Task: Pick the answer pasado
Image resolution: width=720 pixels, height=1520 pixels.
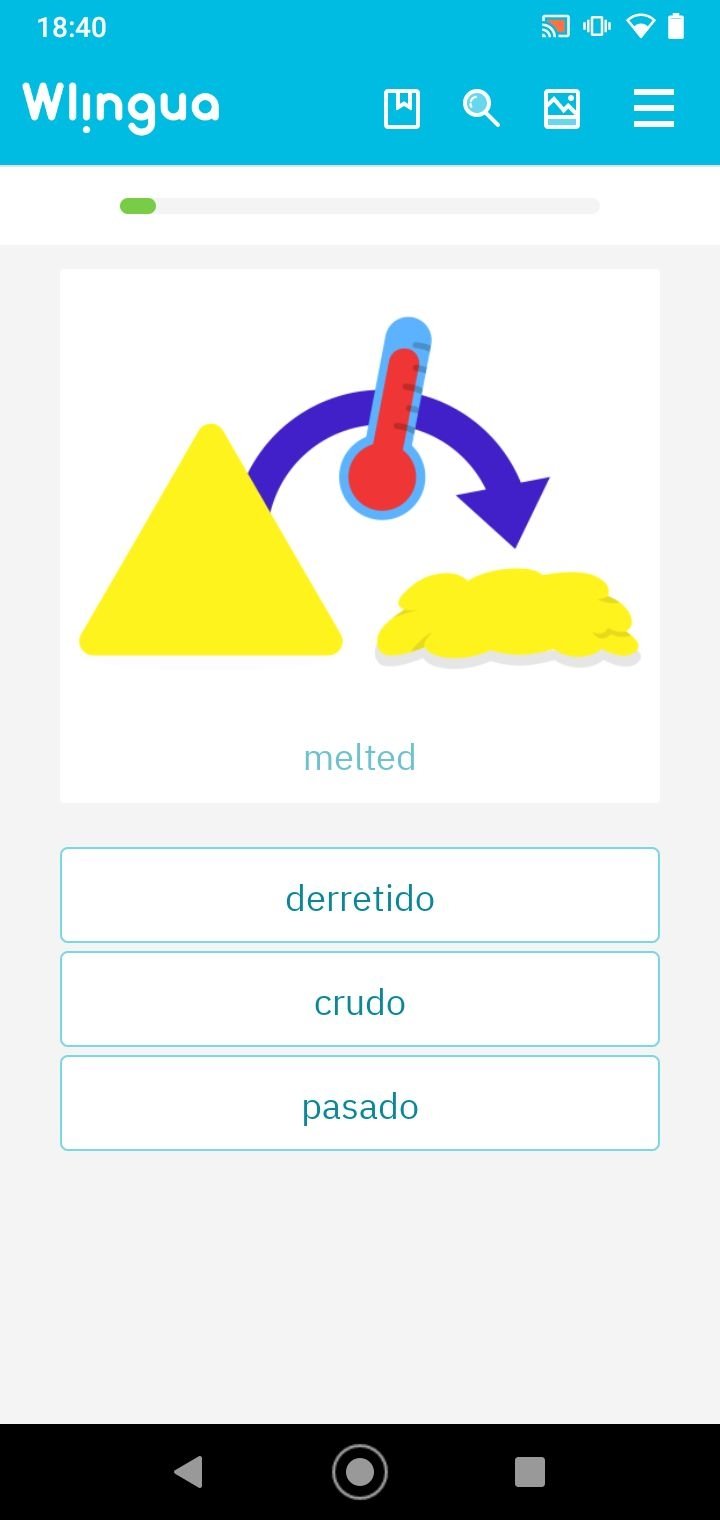Action: pos(360,1103)
